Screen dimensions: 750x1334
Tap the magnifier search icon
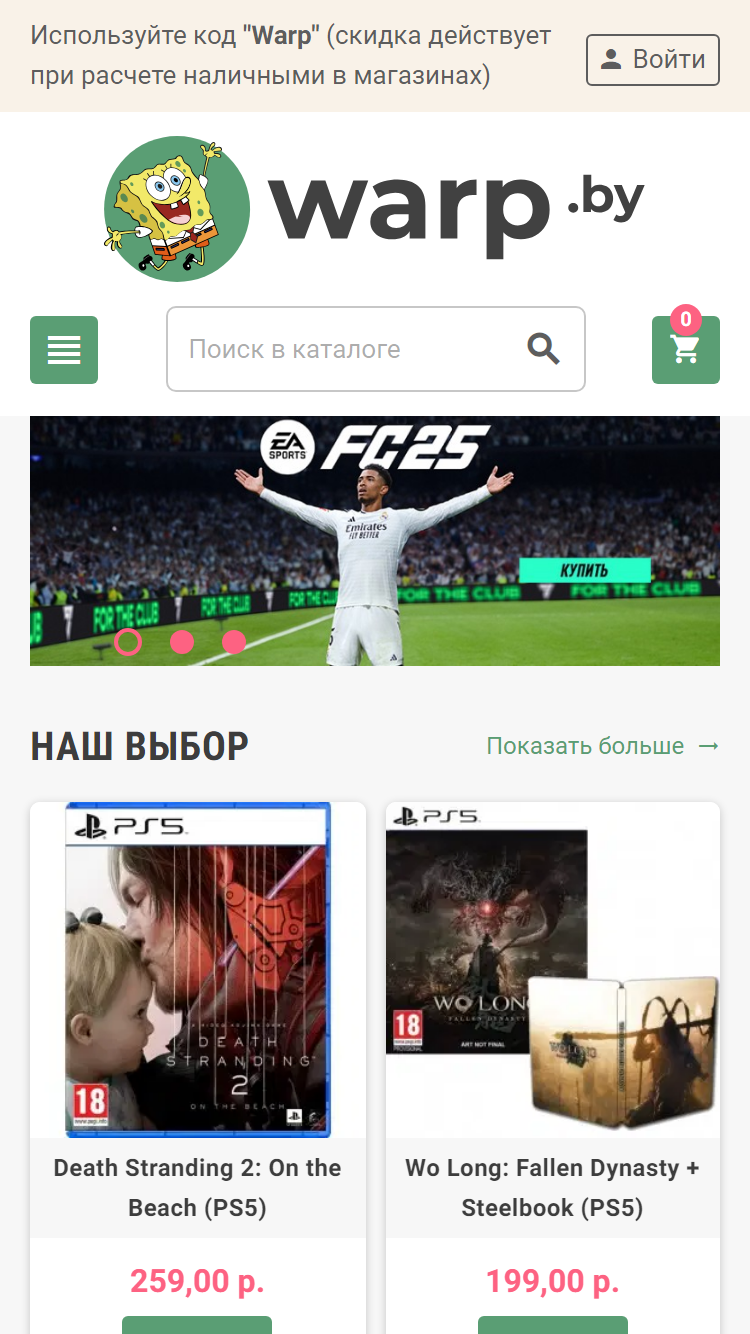point(544,349)
